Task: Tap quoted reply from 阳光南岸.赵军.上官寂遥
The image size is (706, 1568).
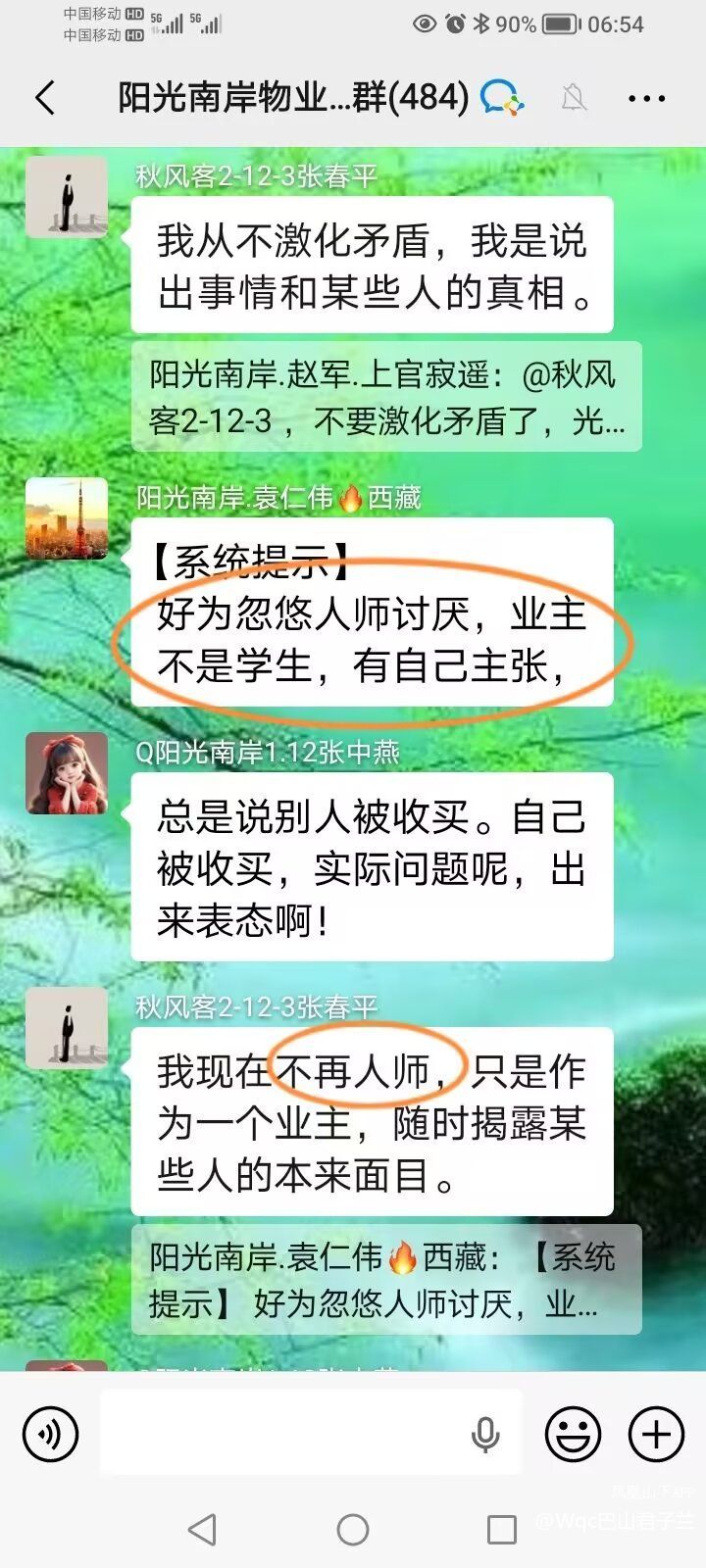Action: pyautogui.click(x=386, y=397)
